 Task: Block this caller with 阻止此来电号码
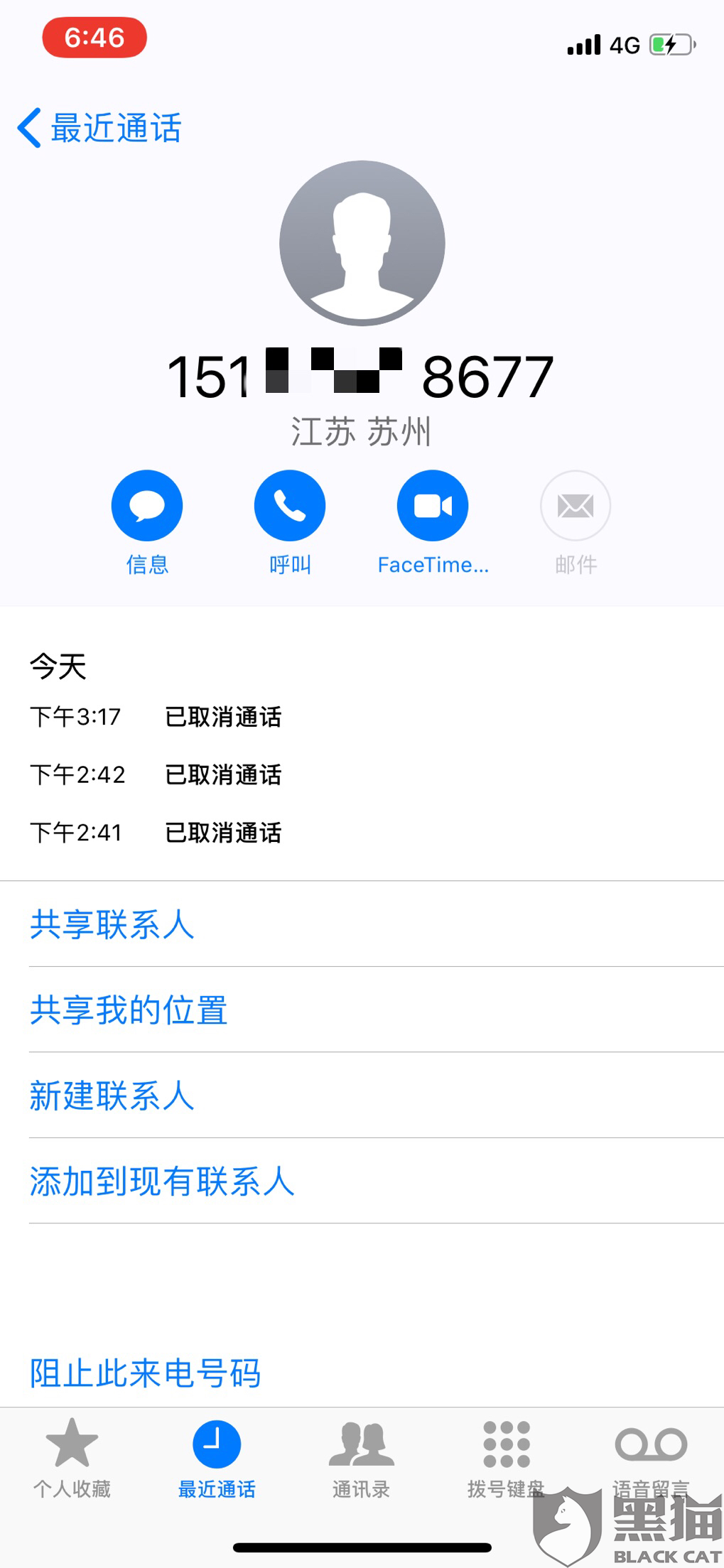coord(146,1373)
